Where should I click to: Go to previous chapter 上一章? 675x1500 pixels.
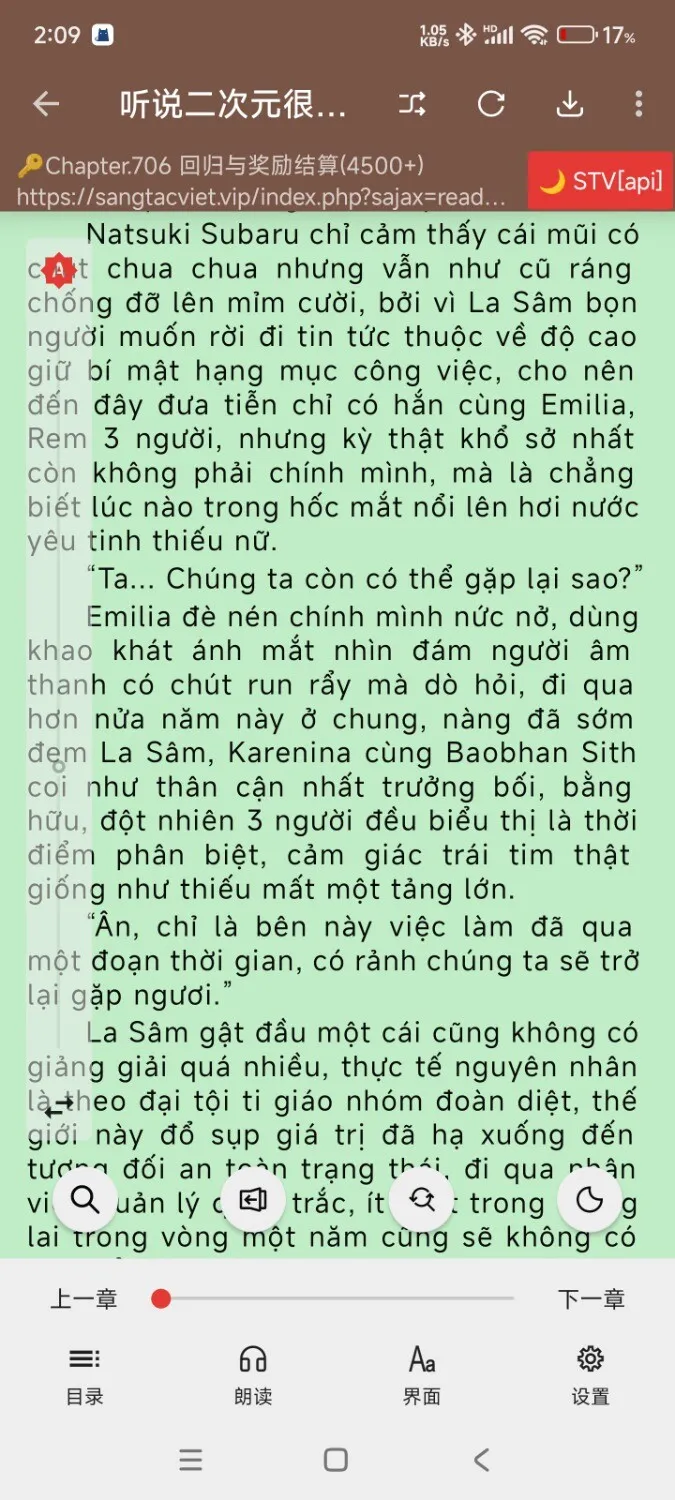click(84, 1299)
